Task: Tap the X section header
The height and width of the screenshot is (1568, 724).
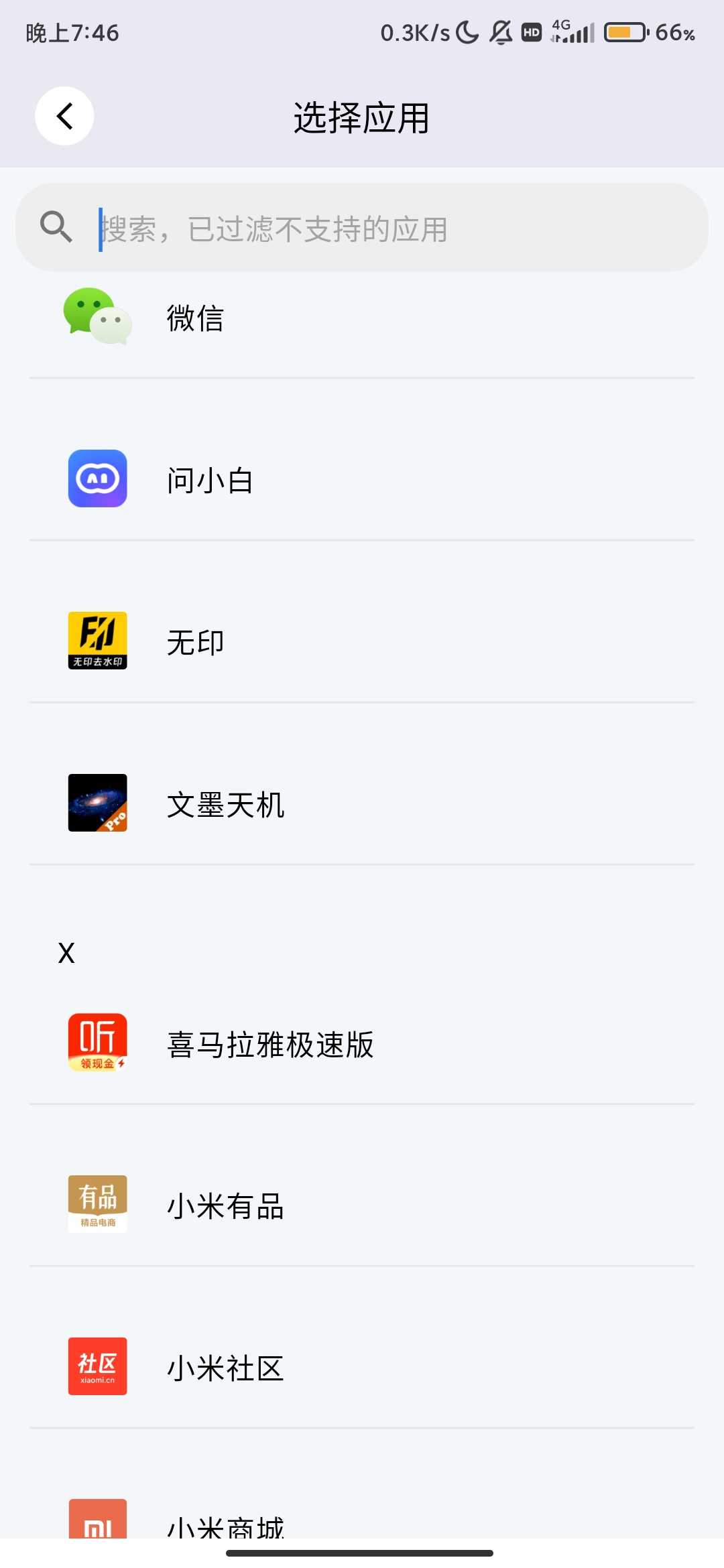Action: coord(65,952)
